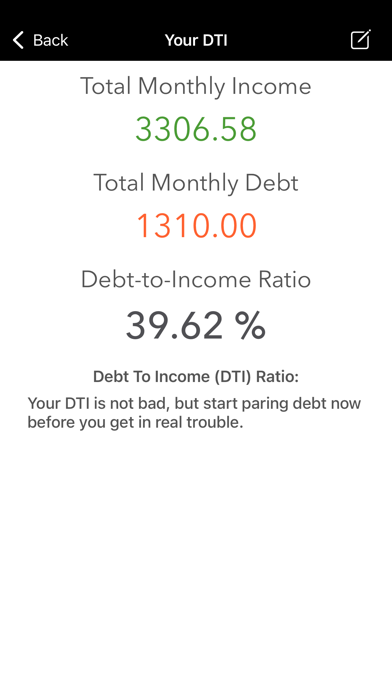The width and height of the screenshot is (392, 696).
Task: Open the edit icon for DTI
Action: (x=360, y=40)
